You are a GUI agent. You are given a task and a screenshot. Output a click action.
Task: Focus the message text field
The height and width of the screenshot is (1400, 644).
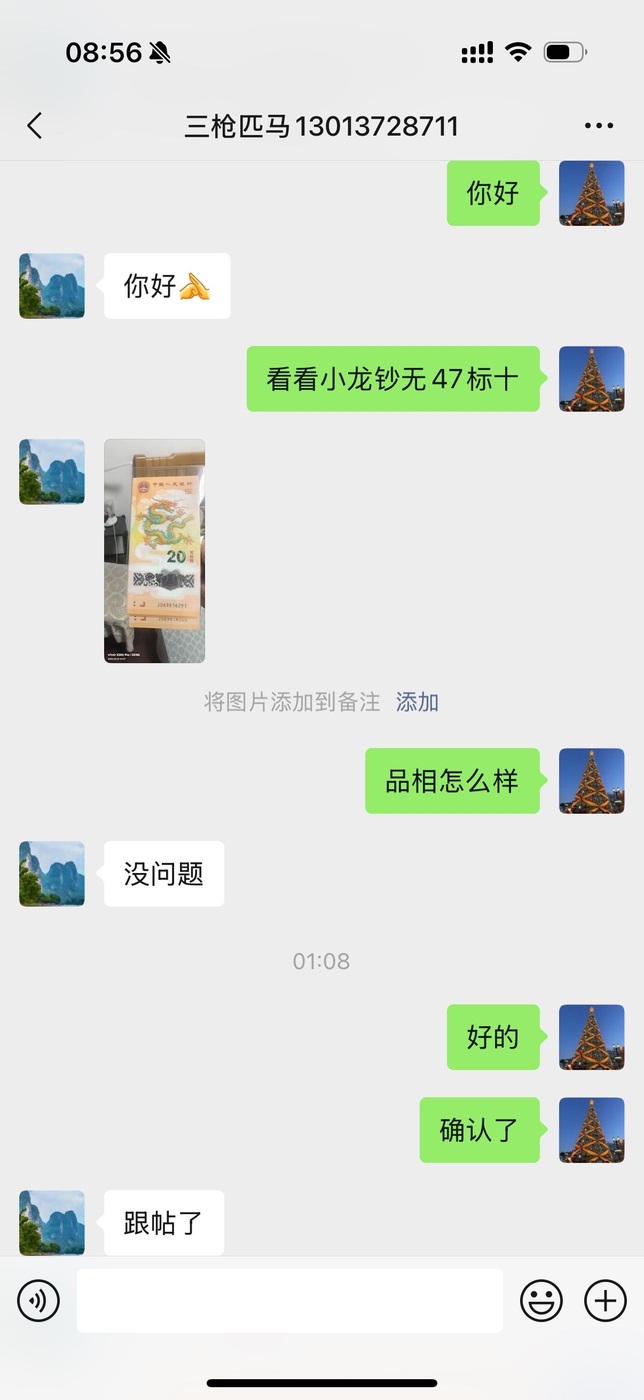click(x=290, y=1301)
